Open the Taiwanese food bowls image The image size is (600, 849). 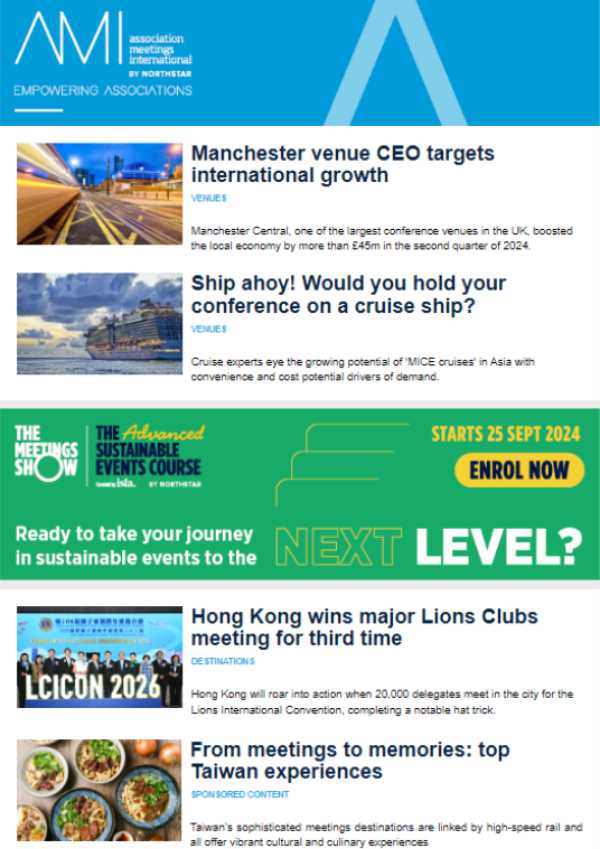[99, 789]
